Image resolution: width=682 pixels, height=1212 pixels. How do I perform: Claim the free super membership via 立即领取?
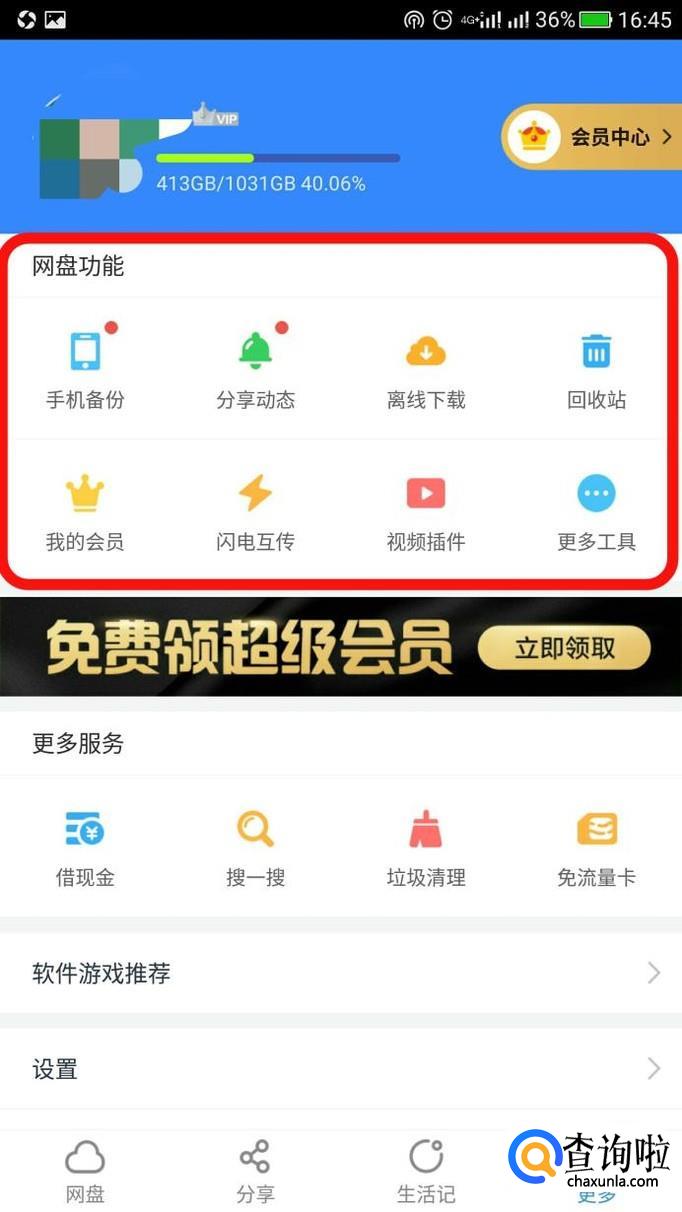pyautogui.click(x=564, y=648)
